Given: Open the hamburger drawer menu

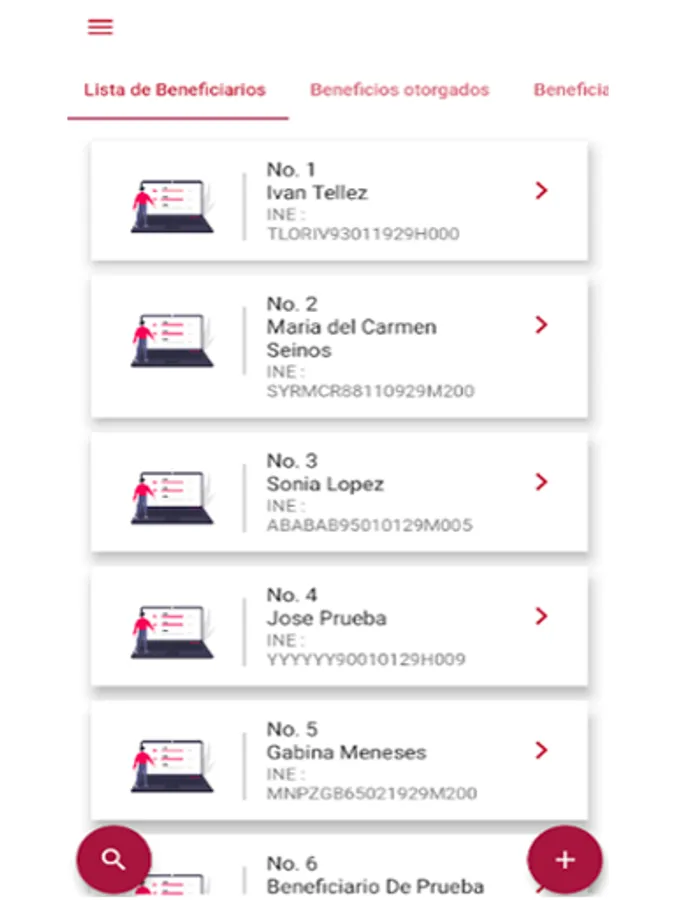Looking at the screenshot, I should tap(100, 27).
